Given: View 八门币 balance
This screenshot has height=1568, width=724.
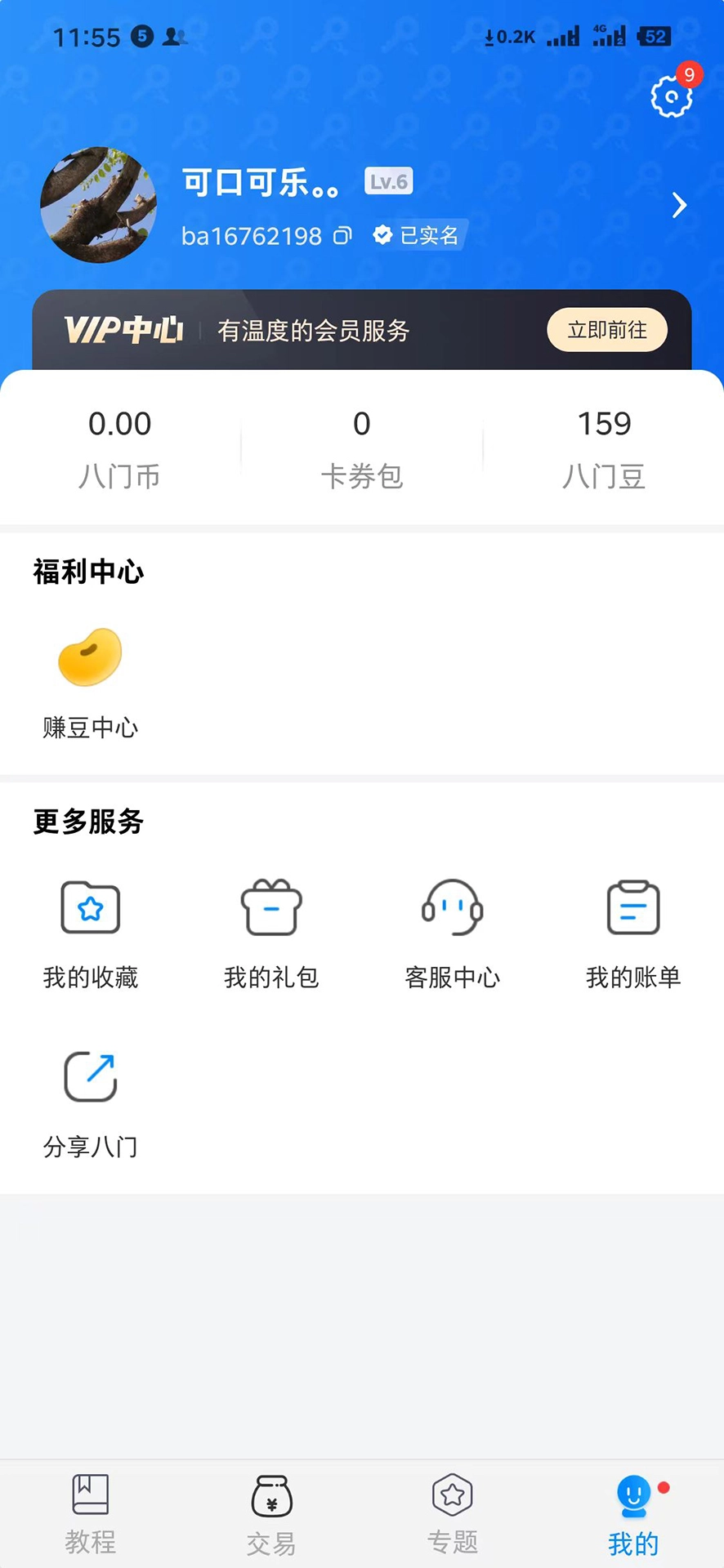Looking at the screenshot, I should (x=119, y=448).
